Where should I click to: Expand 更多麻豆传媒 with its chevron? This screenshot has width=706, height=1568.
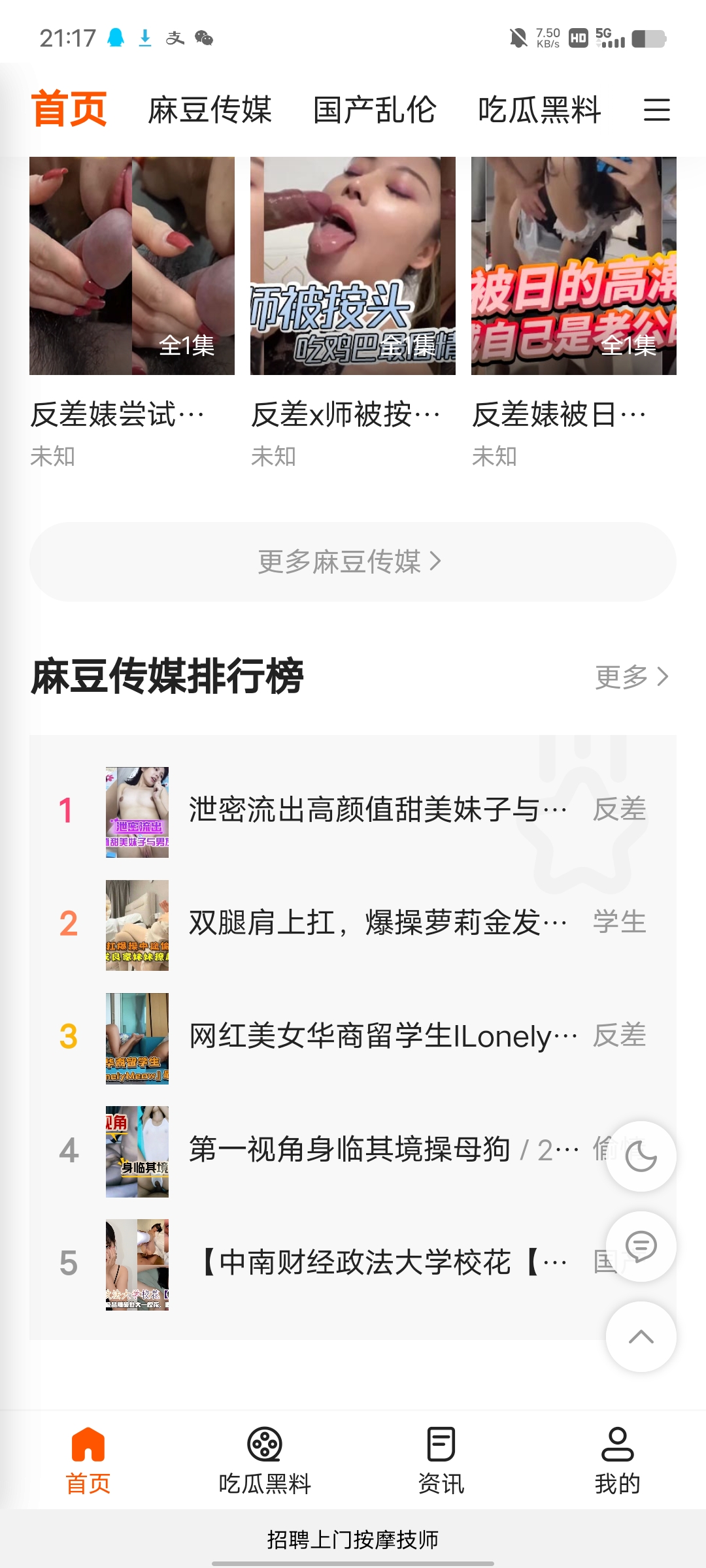(x=352, y=561)
